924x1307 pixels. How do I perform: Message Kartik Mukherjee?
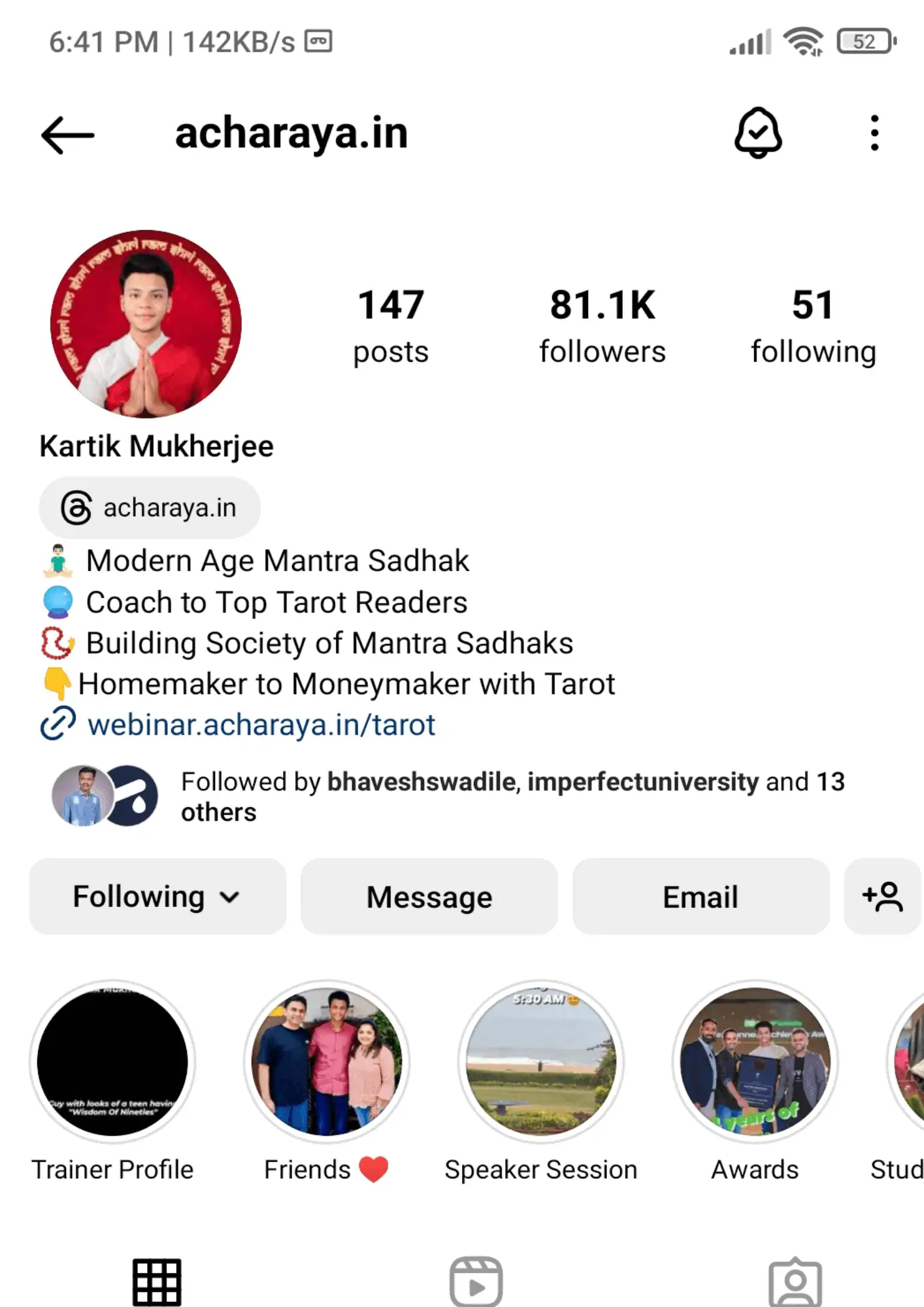[x=429, y=897]
